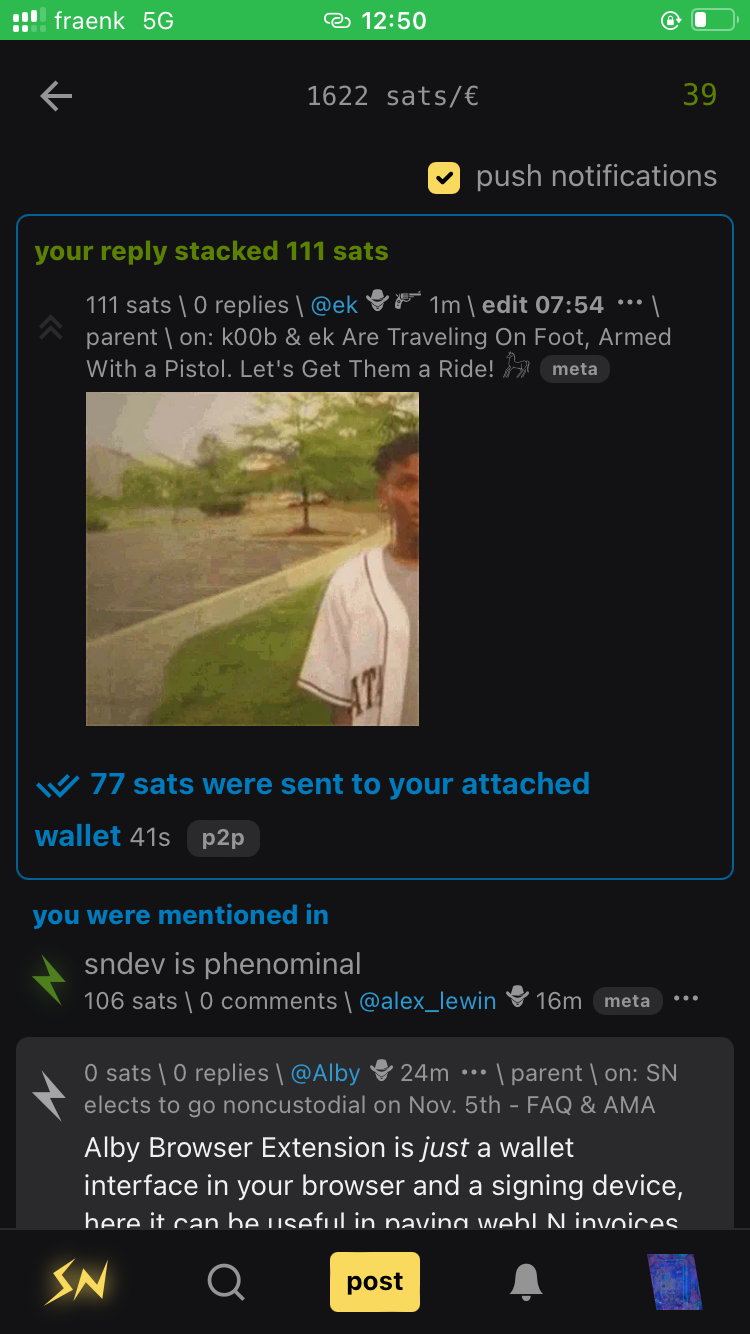
Task: Zap the @Alby reply with the bolt
Action: pos(48,1095)
